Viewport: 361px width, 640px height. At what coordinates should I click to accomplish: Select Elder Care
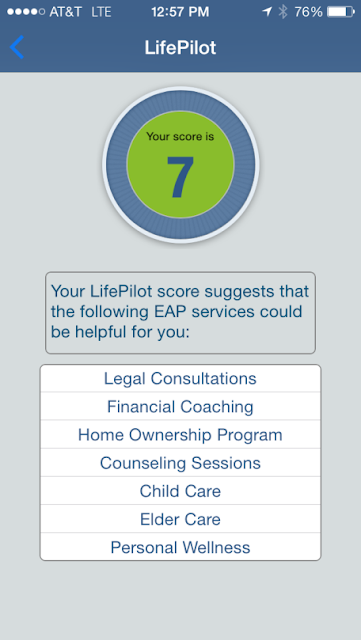[180, 519]
